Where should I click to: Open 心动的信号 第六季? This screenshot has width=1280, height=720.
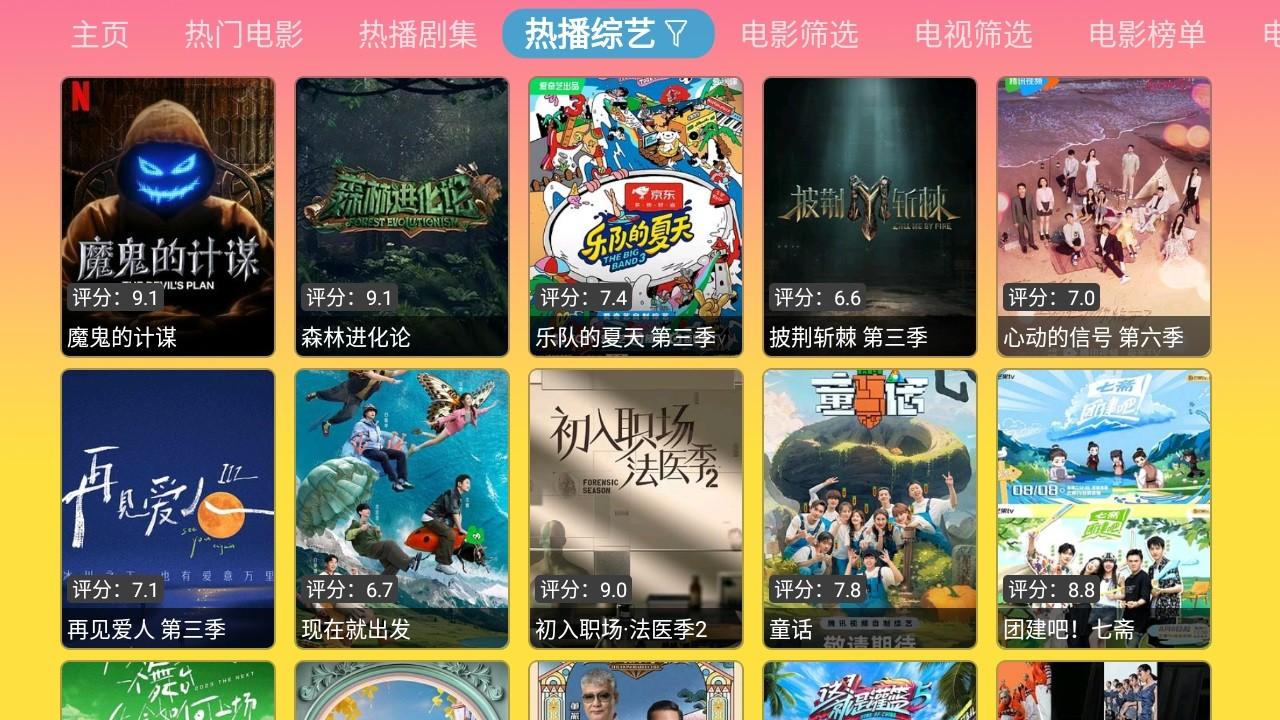[x=1104, y=216]
